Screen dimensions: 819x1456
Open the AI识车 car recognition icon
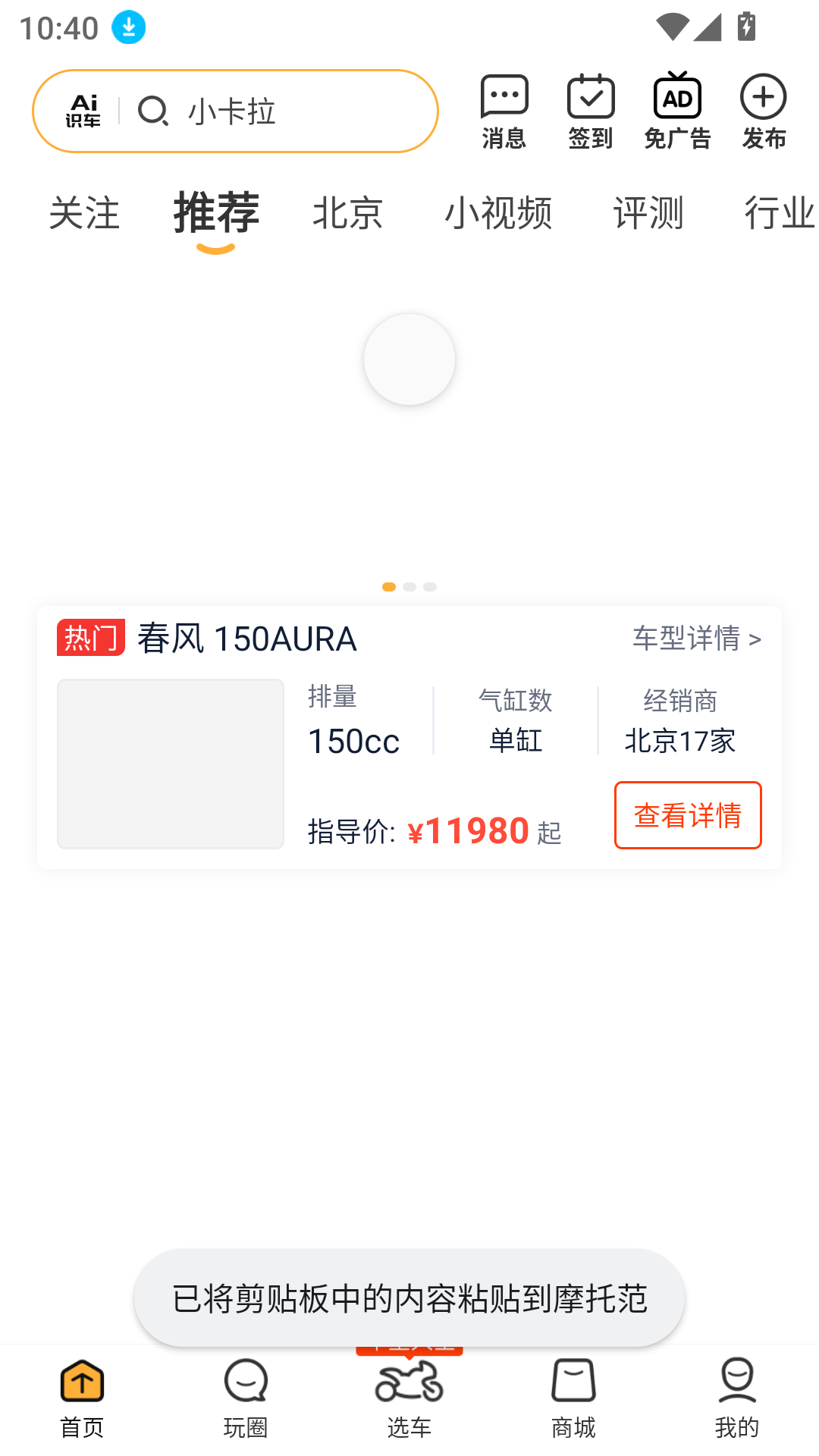pyautogui.click(x=83, y=111)
